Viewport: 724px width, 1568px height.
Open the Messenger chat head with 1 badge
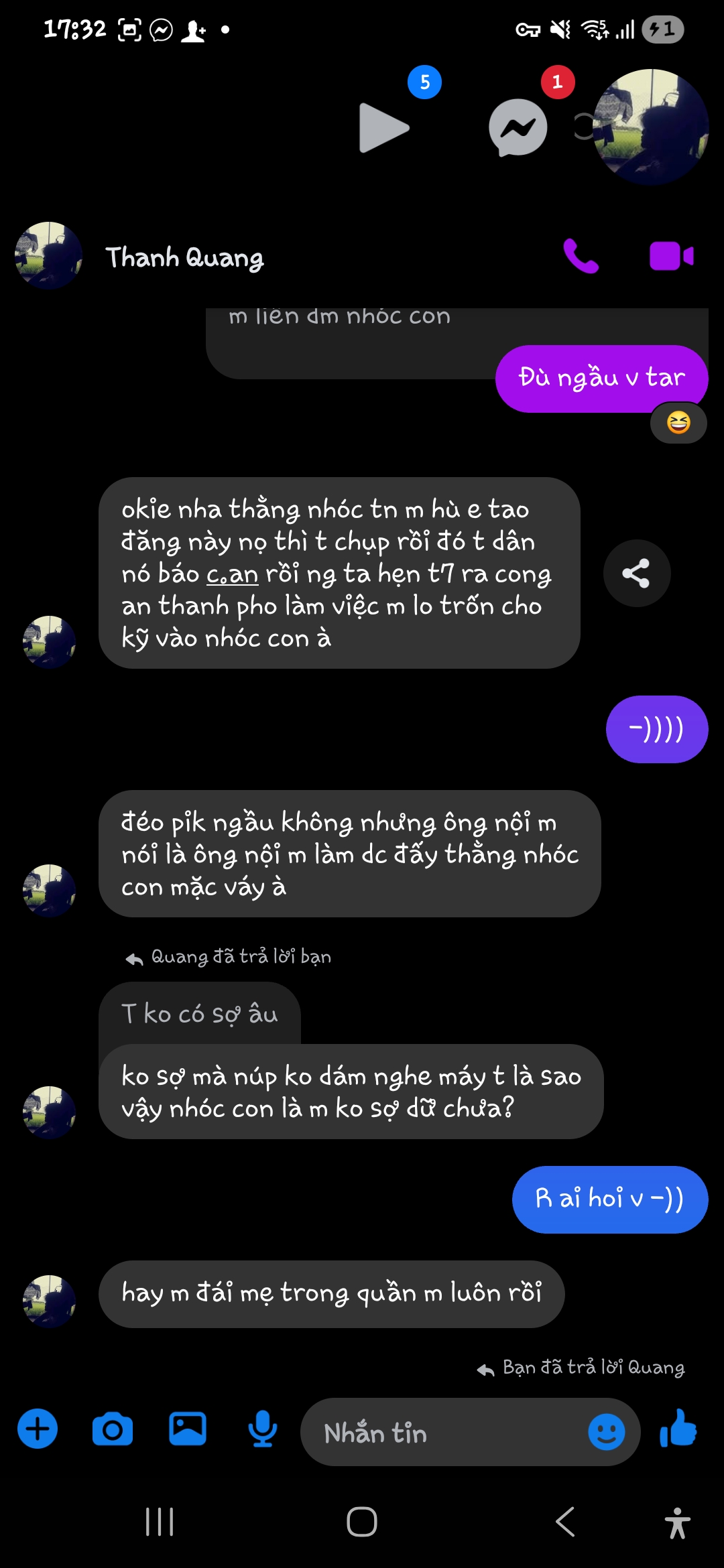point(518,127)
